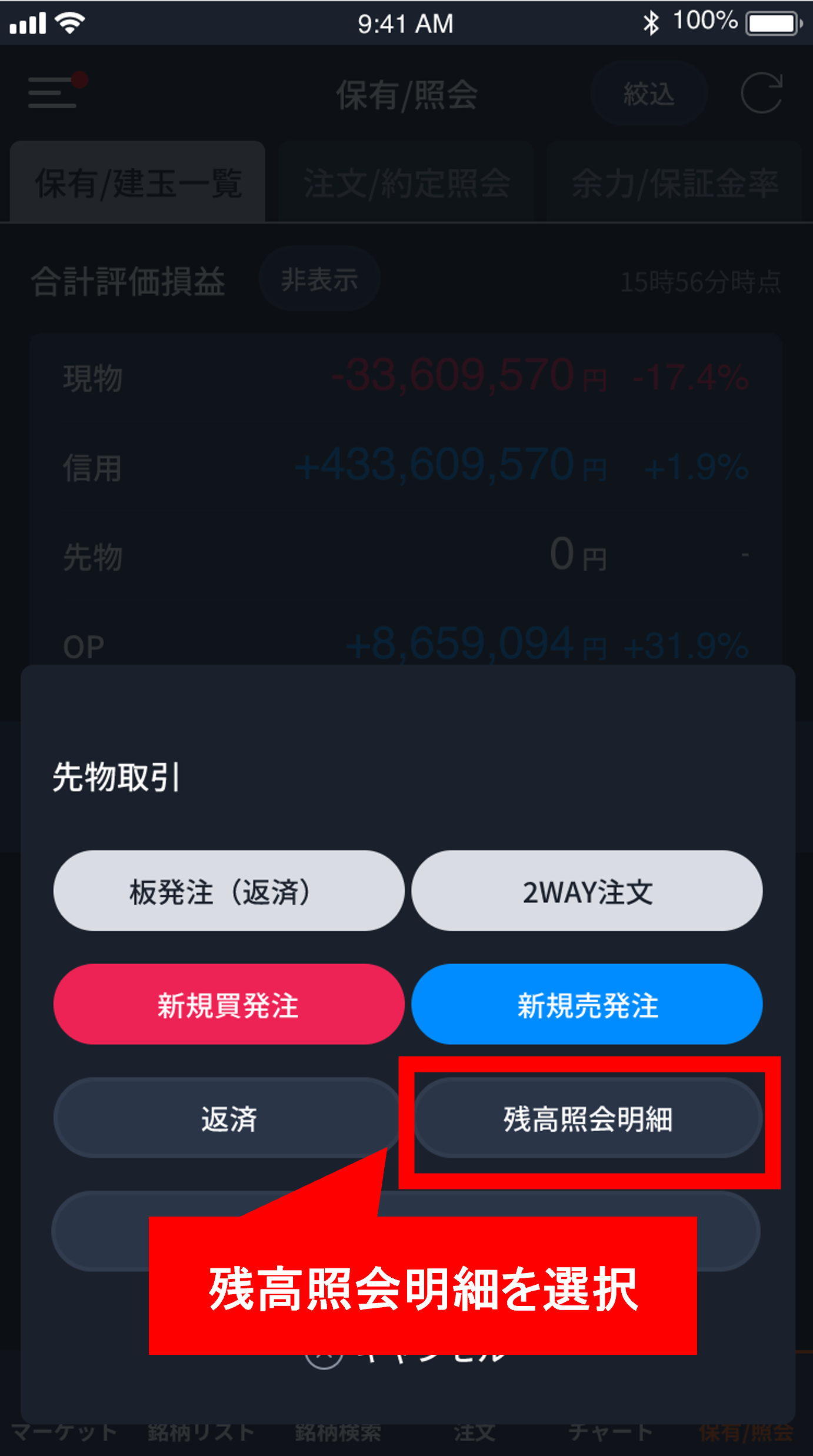
Task: Tap the blue 新規売発注 button
Action: (587, 1004)
